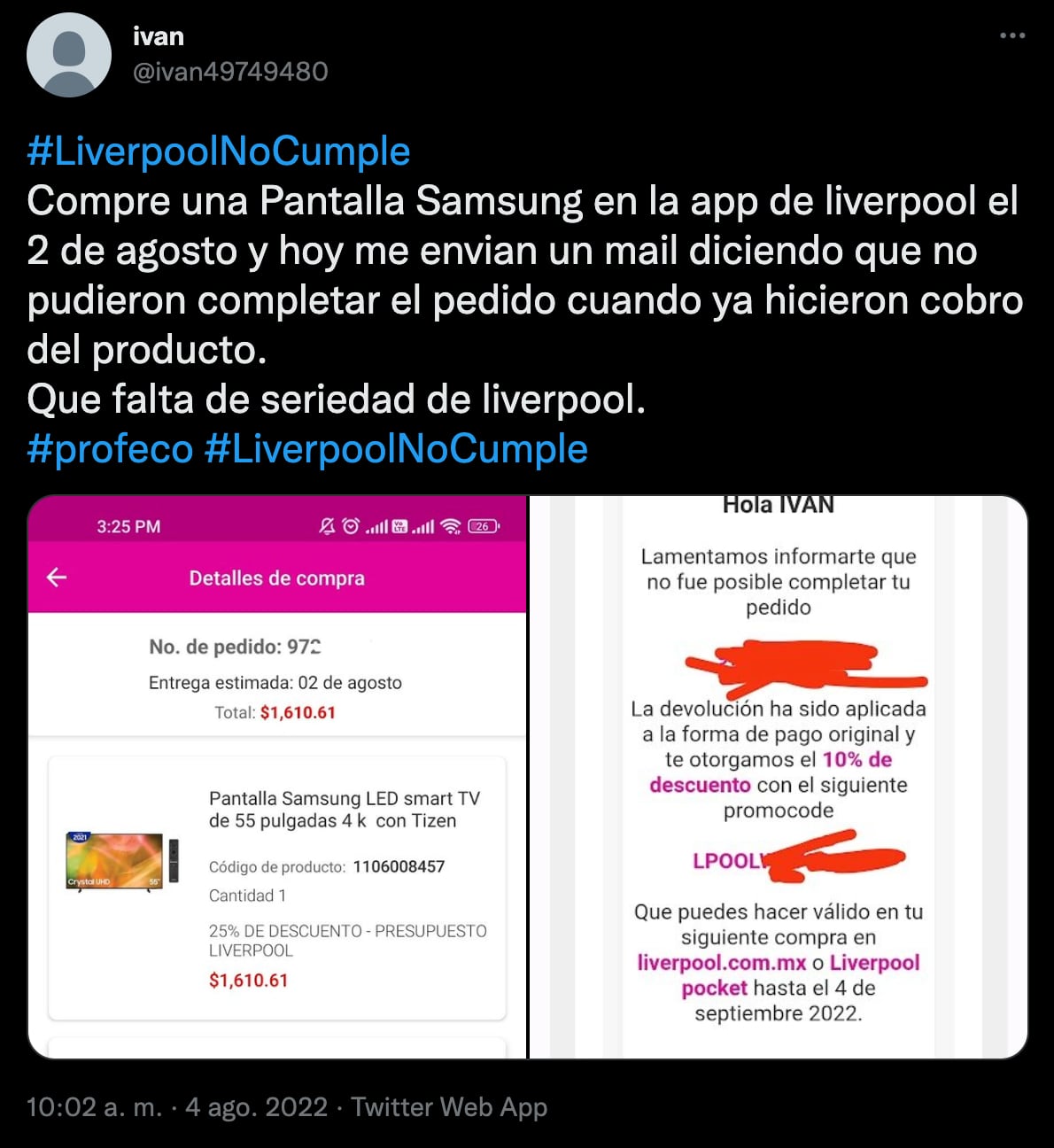Open the tweet's three-dot overflow menu

[x=1011, y=36]
